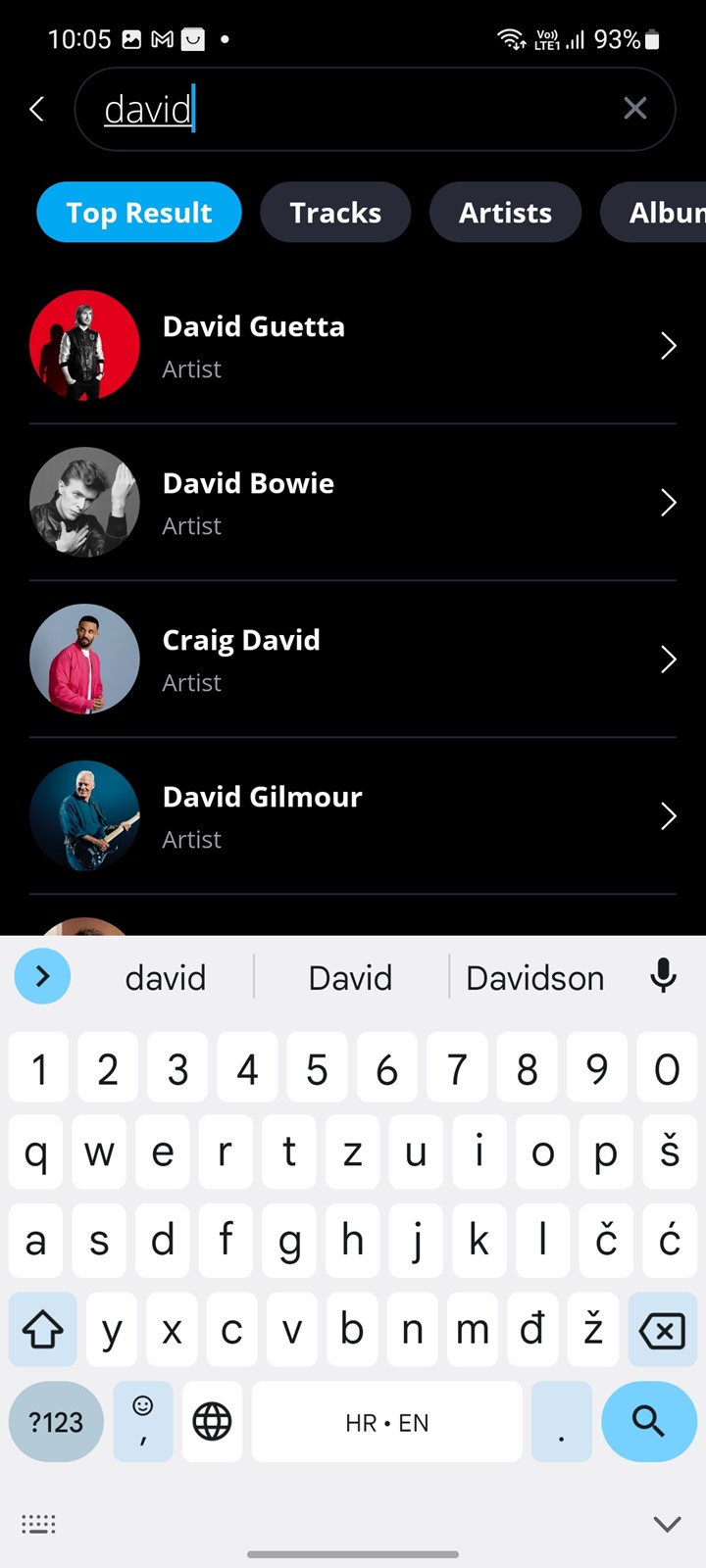
Task: Switch to the Tracks tab
Action: [335, 213]
